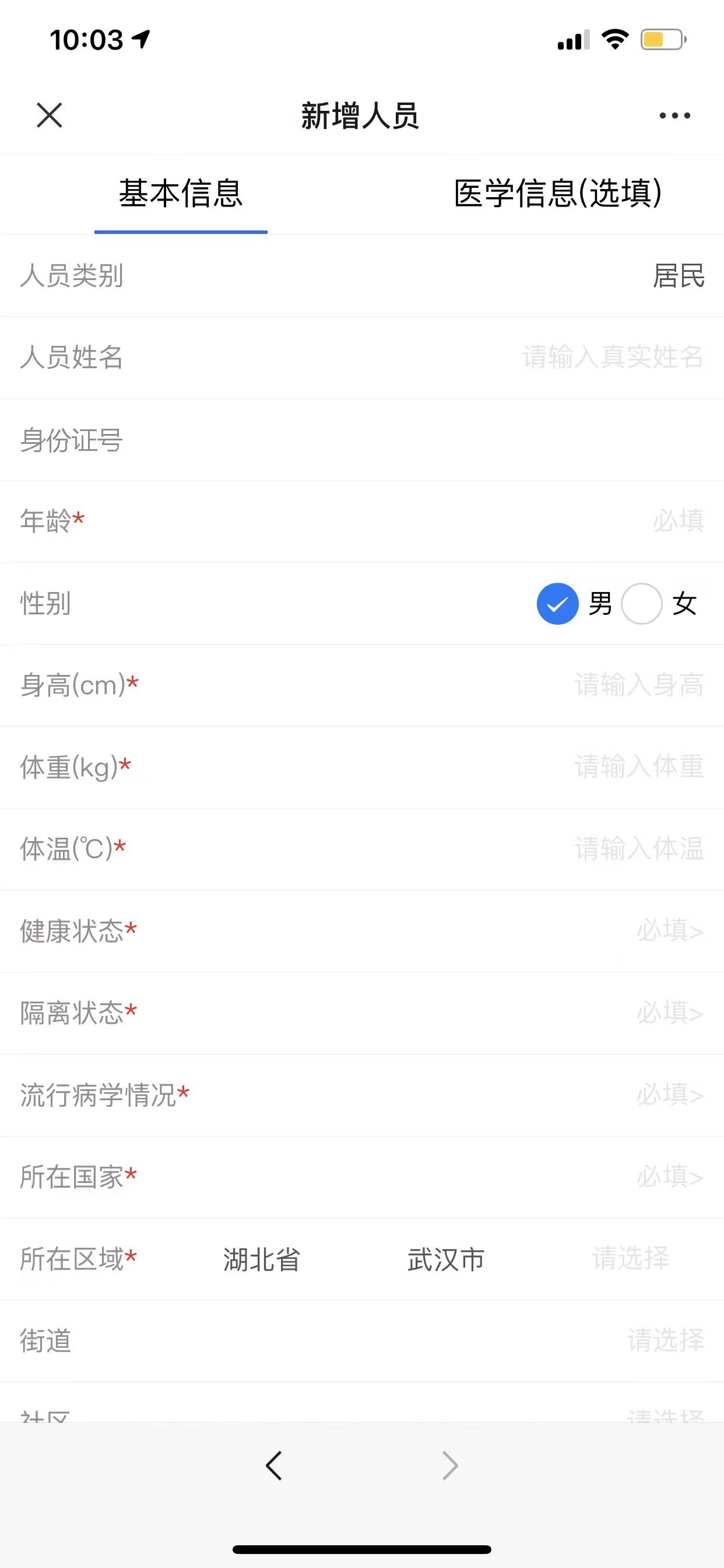Change the province 湖北省

click(262, 1259)
